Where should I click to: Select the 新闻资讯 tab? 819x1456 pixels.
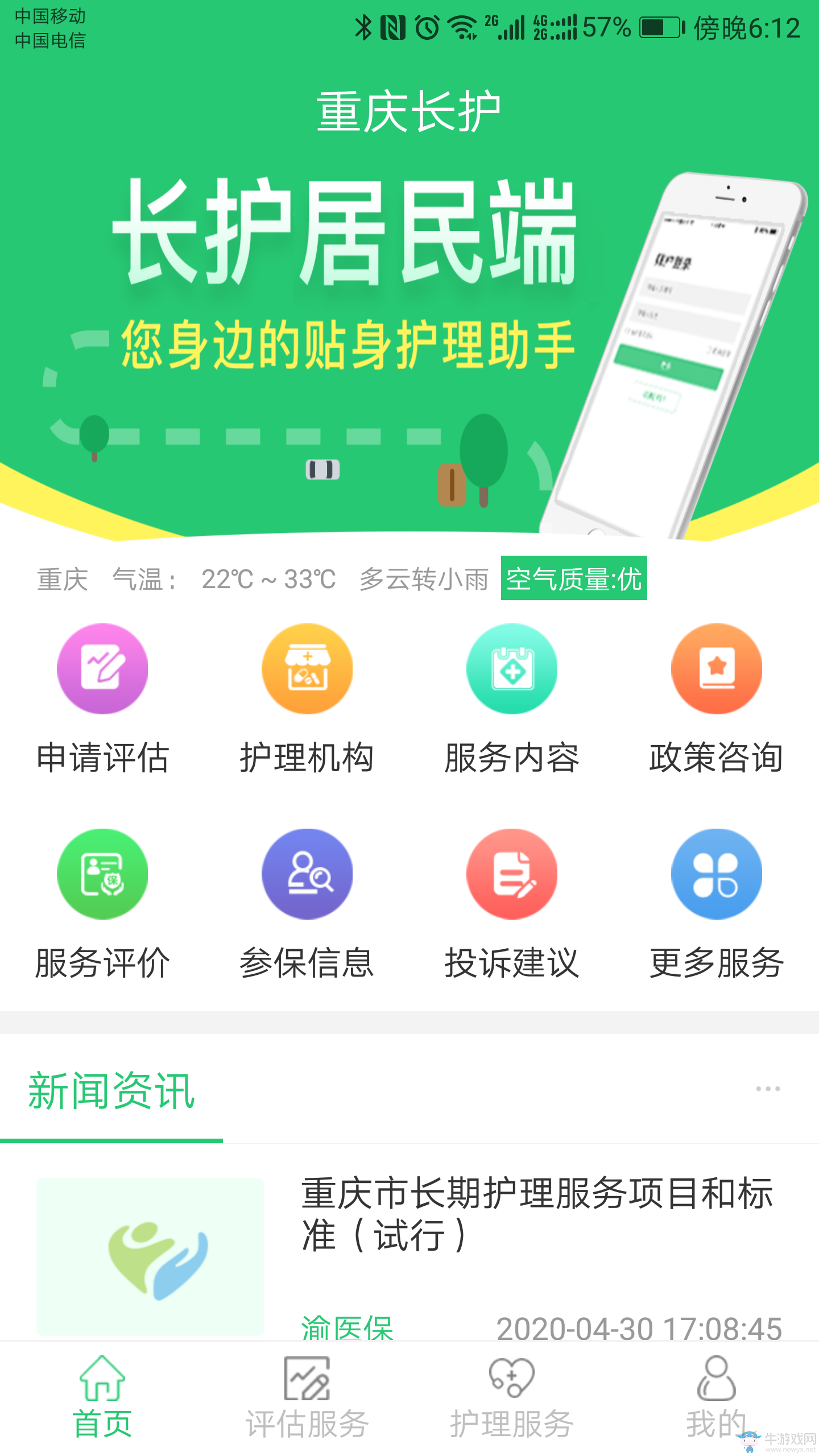(x=111, y=1091)
